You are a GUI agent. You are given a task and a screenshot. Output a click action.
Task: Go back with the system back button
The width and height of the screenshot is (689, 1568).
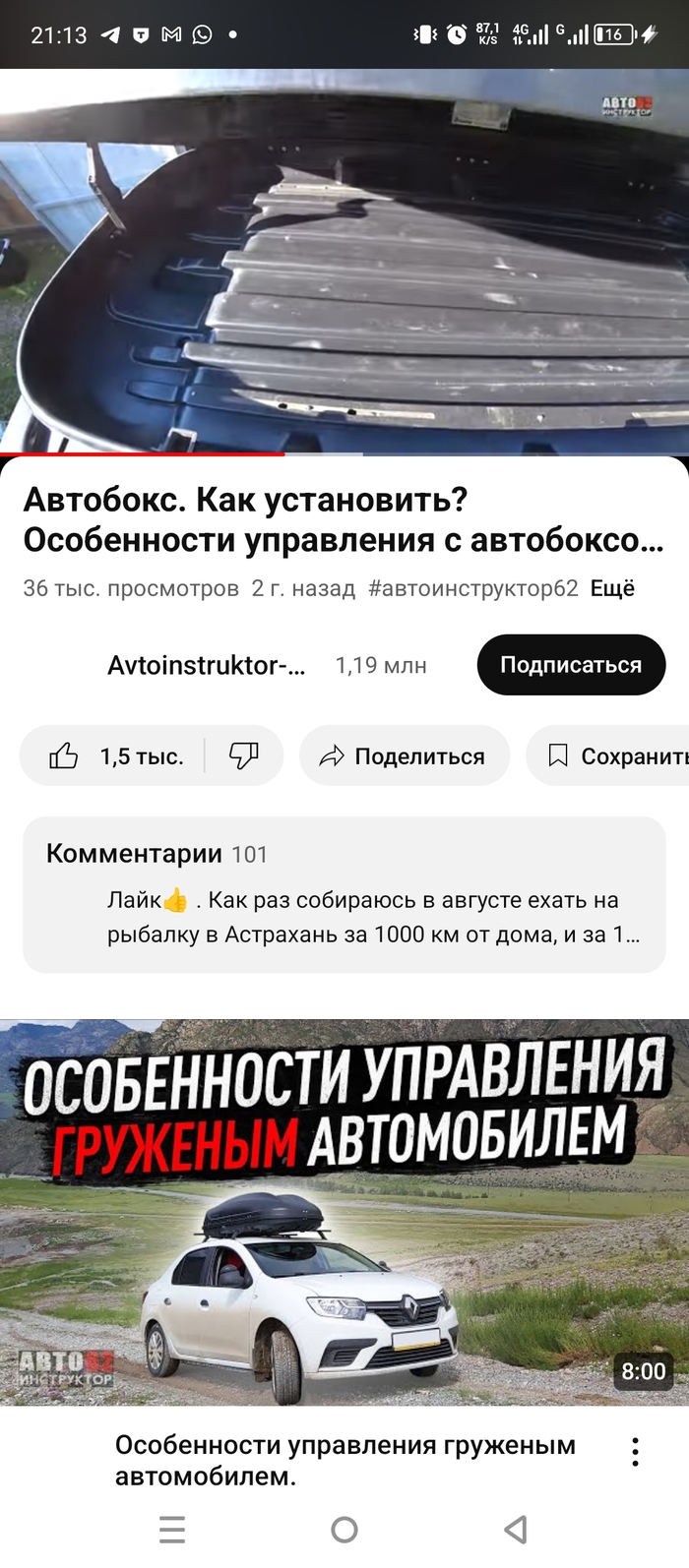coord(516,1529)
